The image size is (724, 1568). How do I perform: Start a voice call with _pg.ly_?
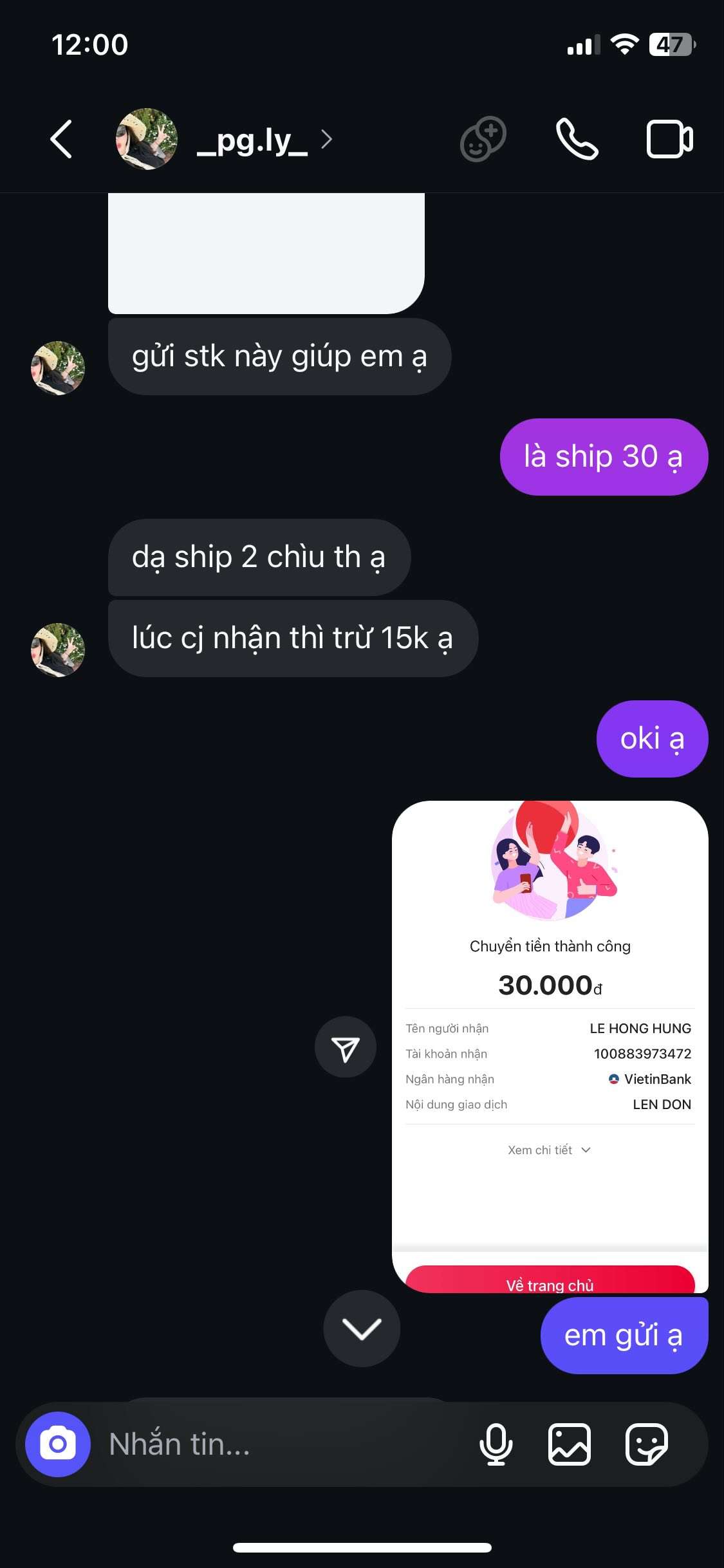click(x=577, y=139)
